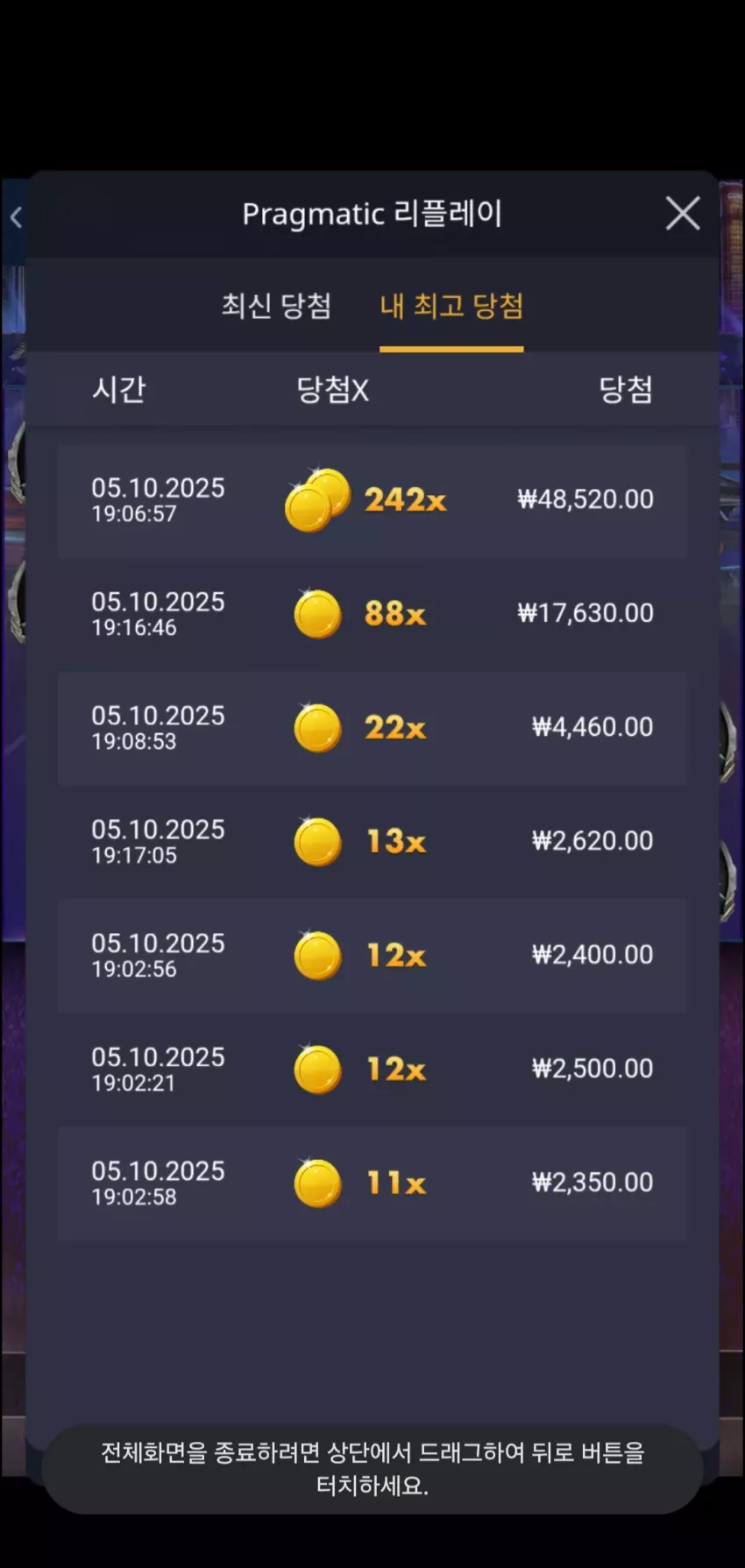Open the 12x win at 19:02:21
This screenshot has width=745, height=1568.
(x=372, y=1070)
